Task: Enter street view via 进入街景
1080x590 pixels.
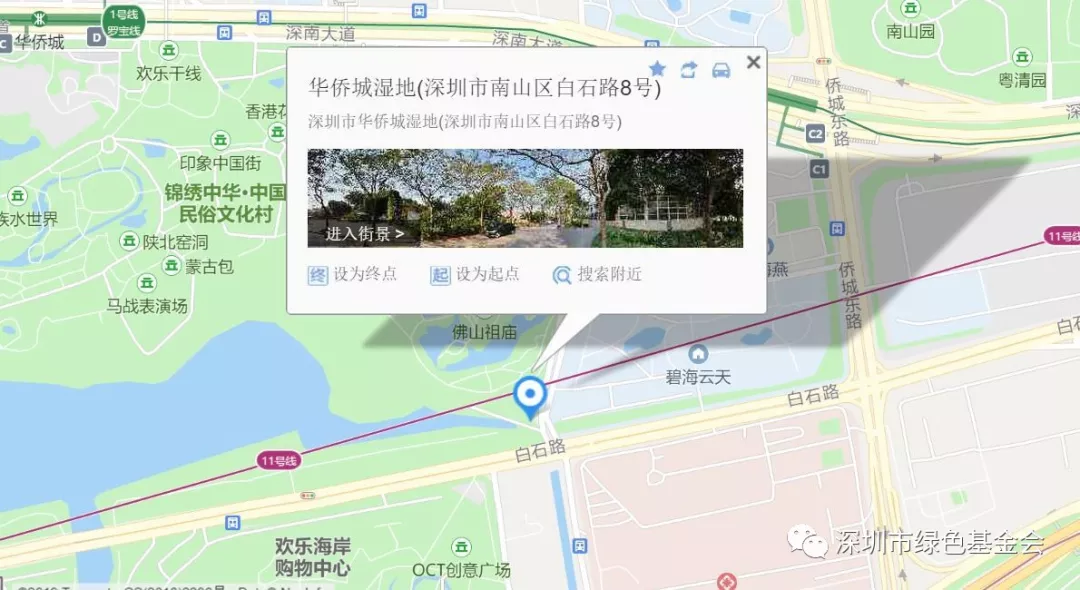Action: click(x=365, y=234)
